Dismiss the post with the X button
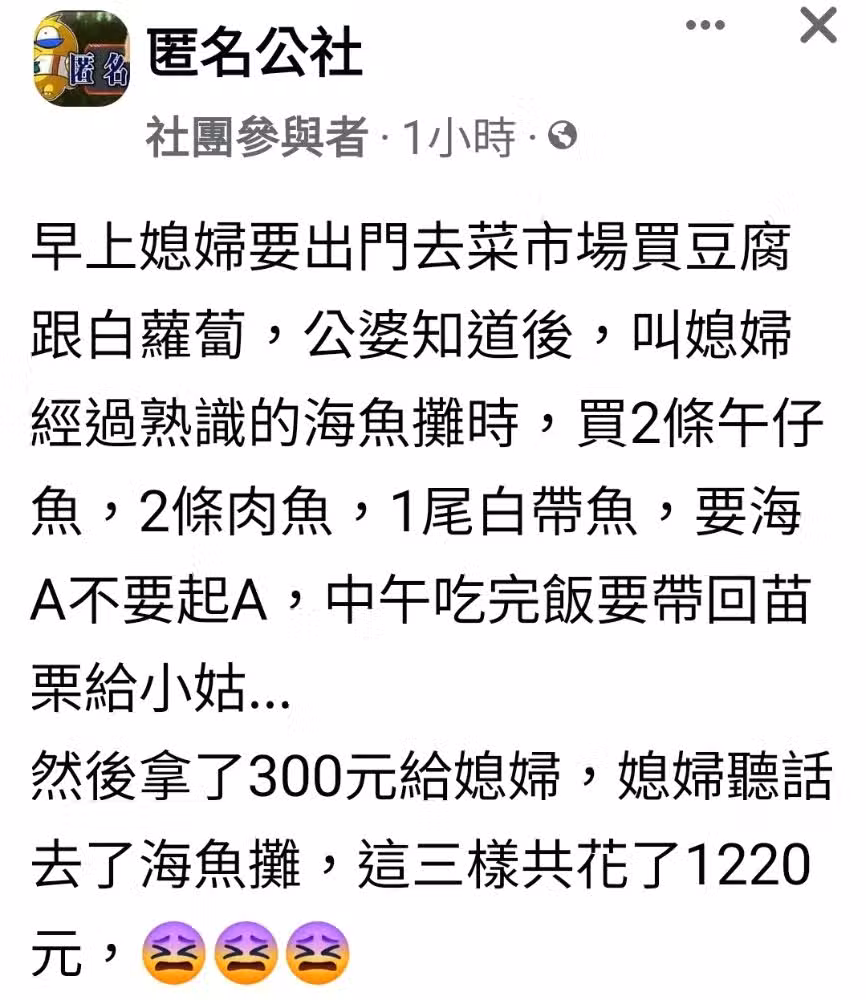This screenshot has width=866, height=1000. click(819, 25)
